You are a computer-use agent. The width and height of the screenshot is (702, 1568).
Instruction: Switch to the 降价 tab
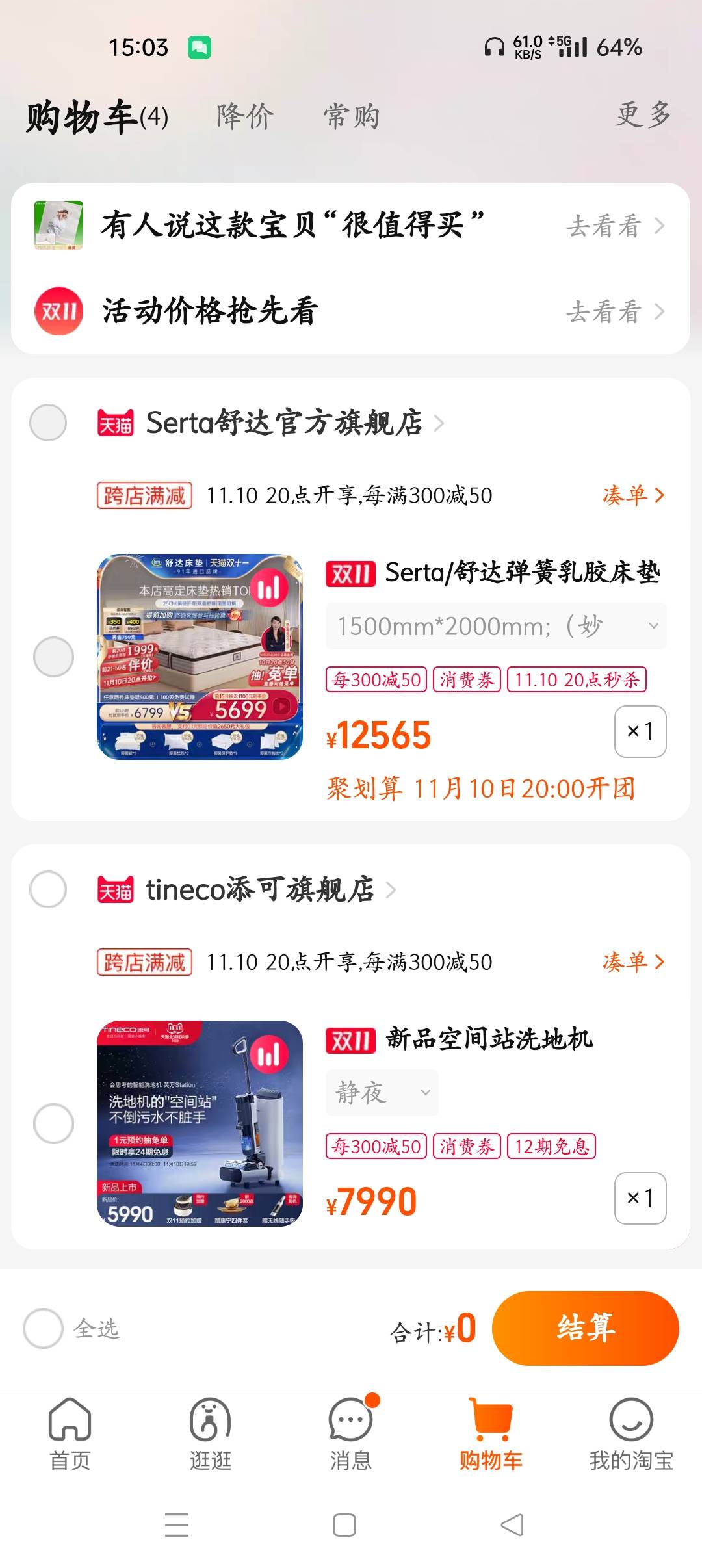click(245, 117)
